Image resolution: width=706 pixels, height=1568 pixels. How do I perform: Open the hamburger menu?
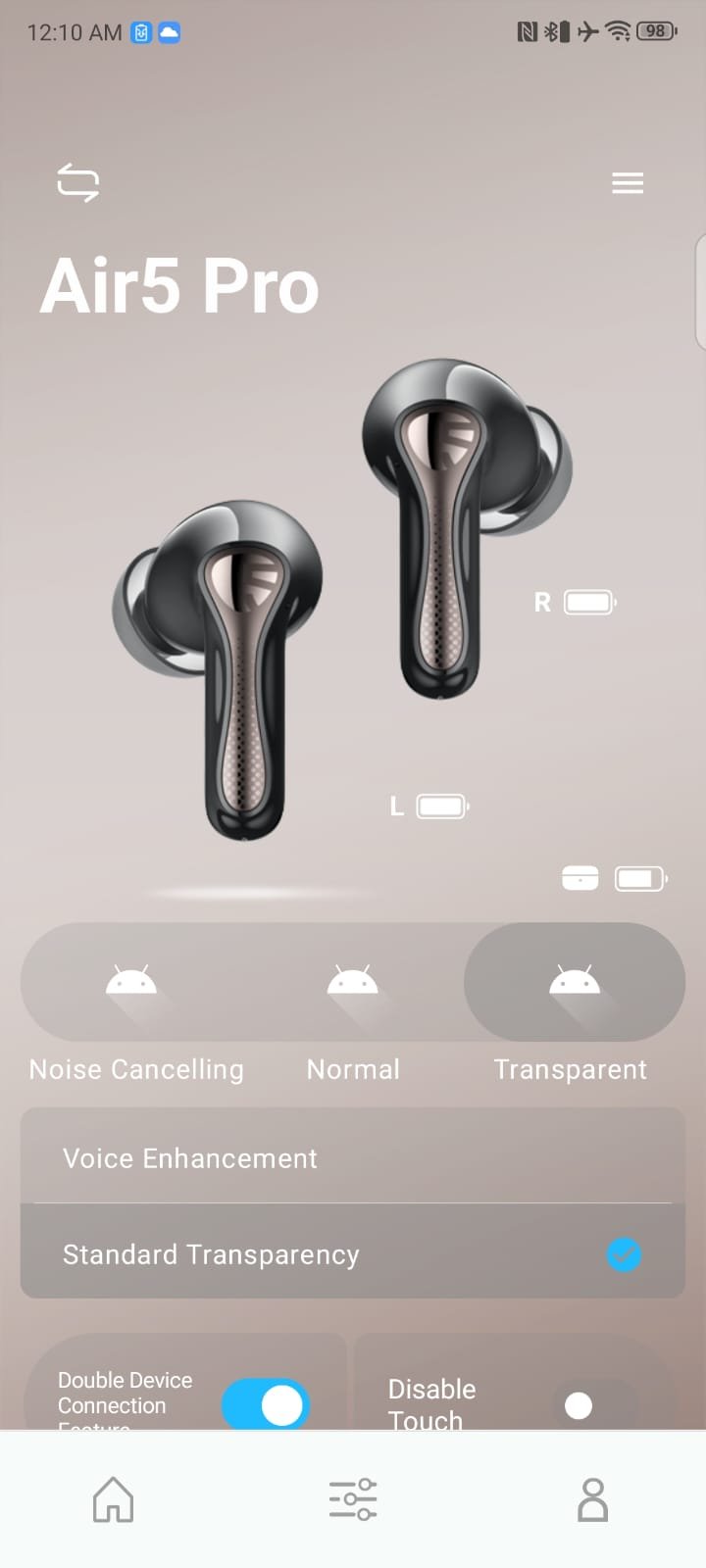point(628,183)
